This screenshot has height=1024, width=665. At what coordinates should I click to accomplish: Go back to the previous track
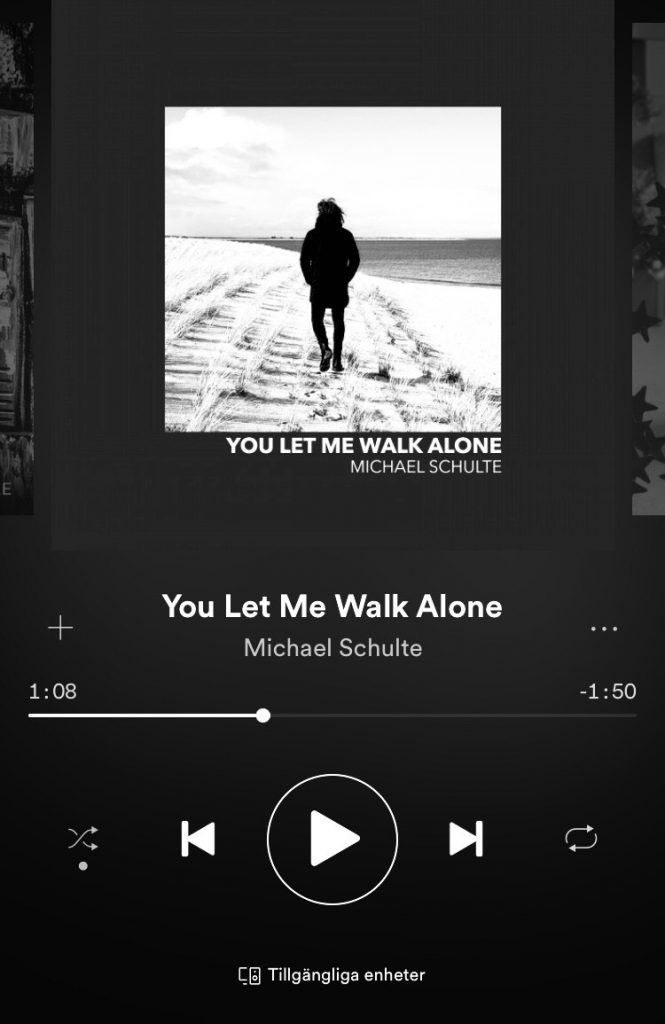click(198, 838)
